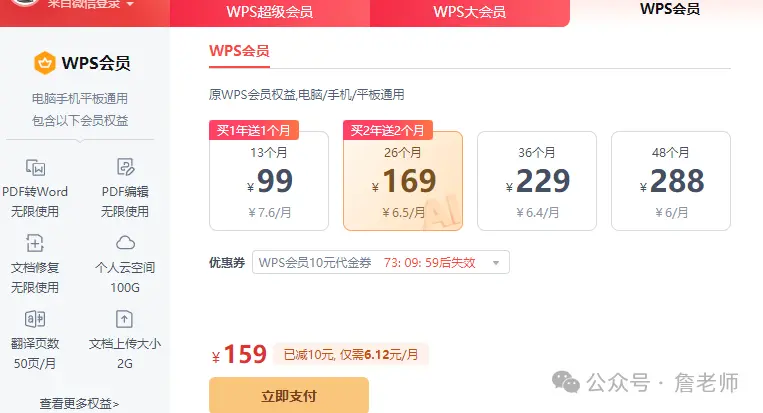The image size is (763, 413).
Task: Pick the 36个月 plan for ¥229
Action: pos(536,180)
